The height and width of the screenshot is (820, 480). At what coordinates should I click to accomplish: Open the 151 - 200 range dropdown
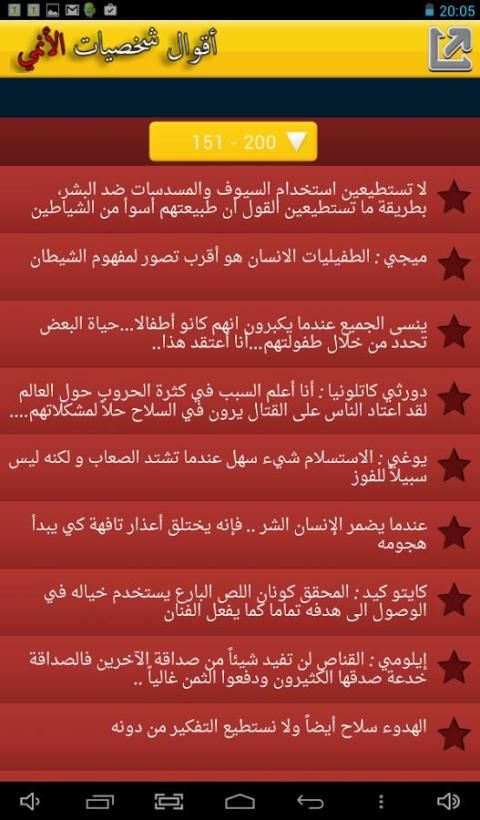tap(233, 142)
